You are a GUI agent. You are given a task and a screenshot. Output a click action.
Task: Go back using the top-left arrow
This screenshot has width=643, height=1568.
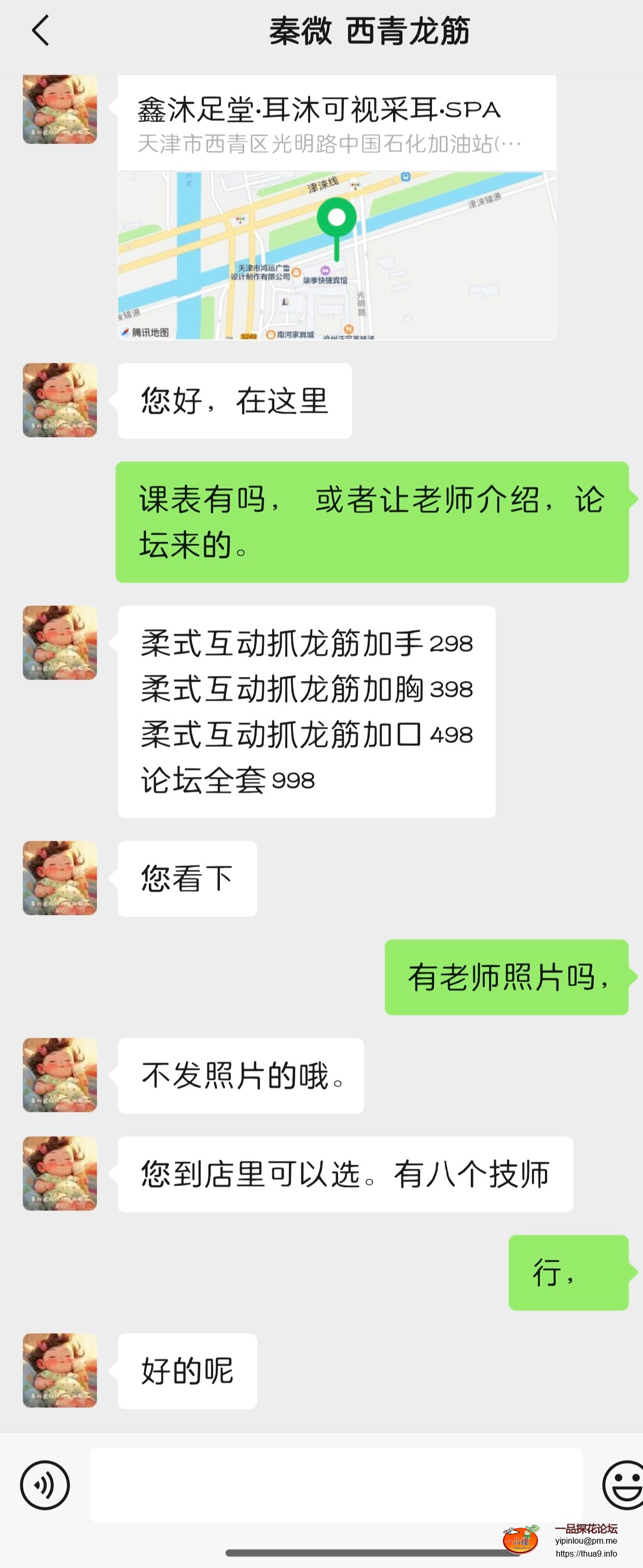[40, 31]
